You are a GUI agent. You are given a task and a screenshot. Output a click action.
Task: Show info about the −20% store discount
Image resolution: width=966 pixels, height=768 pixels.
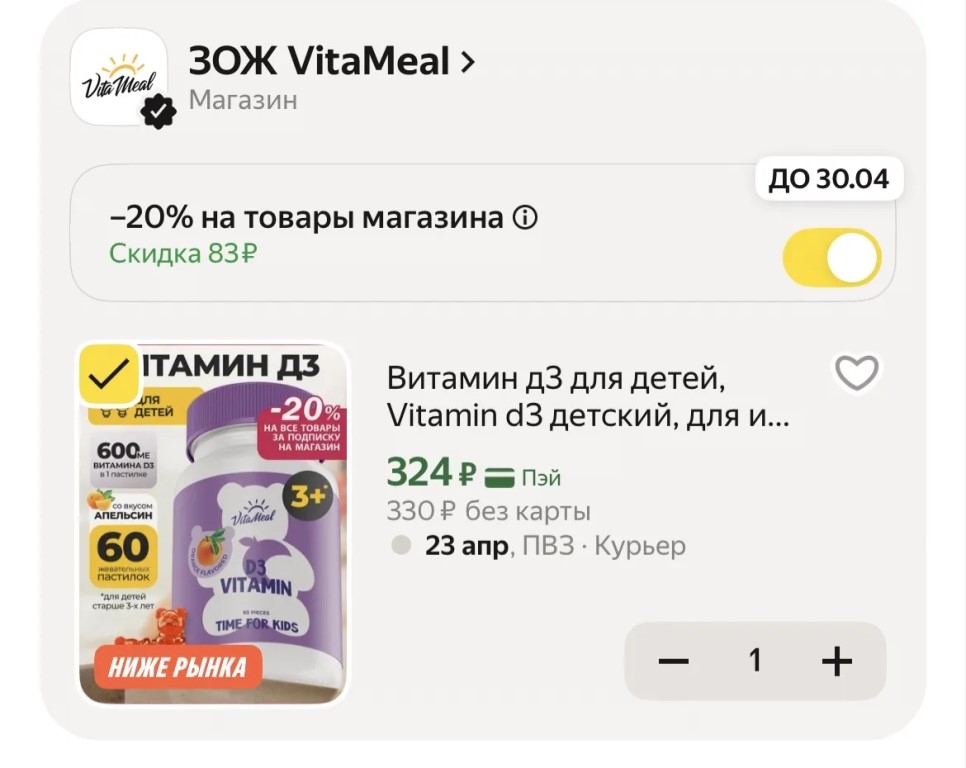coord(524,218)
